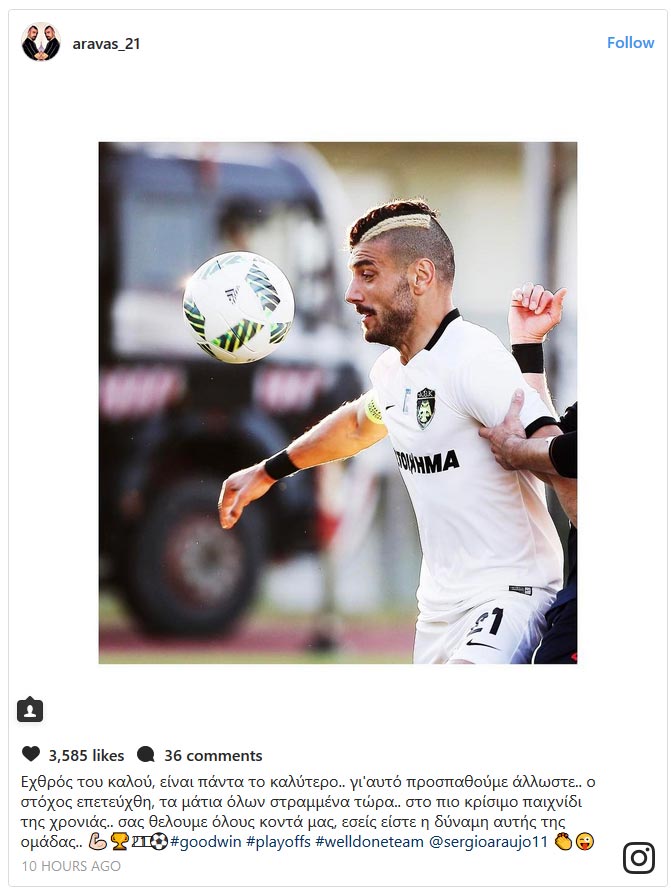The image size is (671, 889).
Task: Open the aravas_21 username link
Action: pyautogui.click(x=106, y=44)
